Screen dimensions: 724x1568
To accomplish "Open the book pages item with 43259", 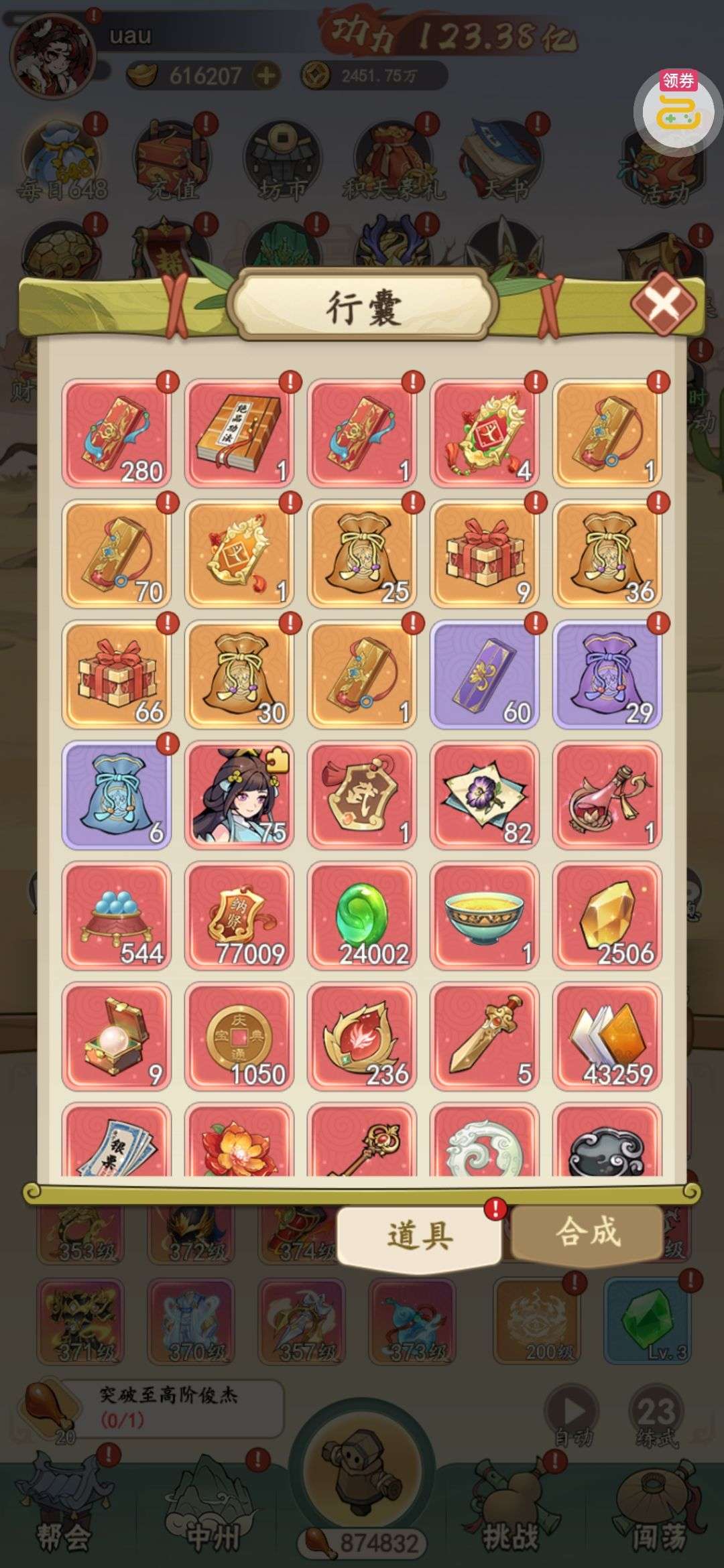I will [x=607, y=1037].
